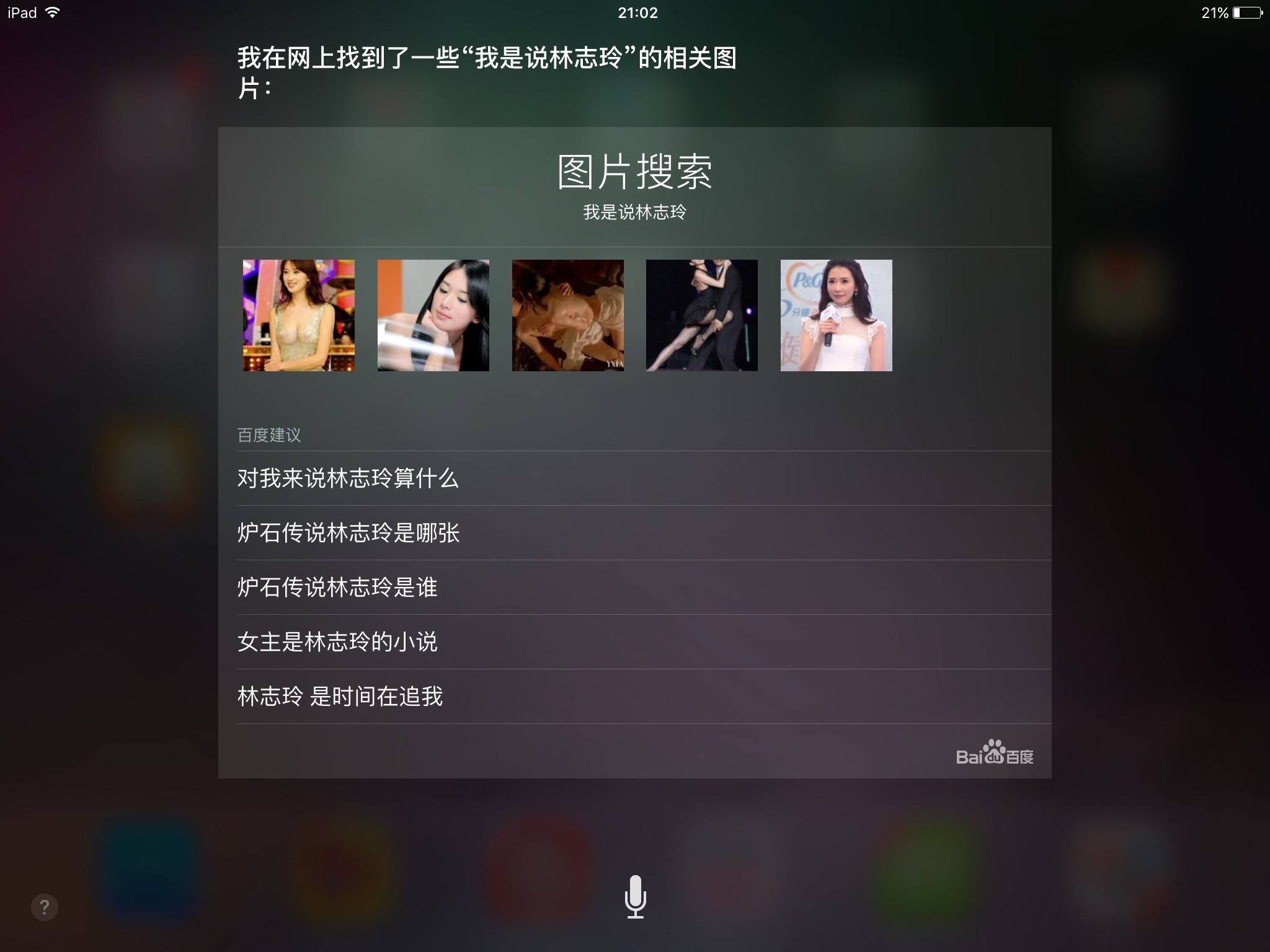
Task: Open the second image result with orange background
Action: (433, 315)
